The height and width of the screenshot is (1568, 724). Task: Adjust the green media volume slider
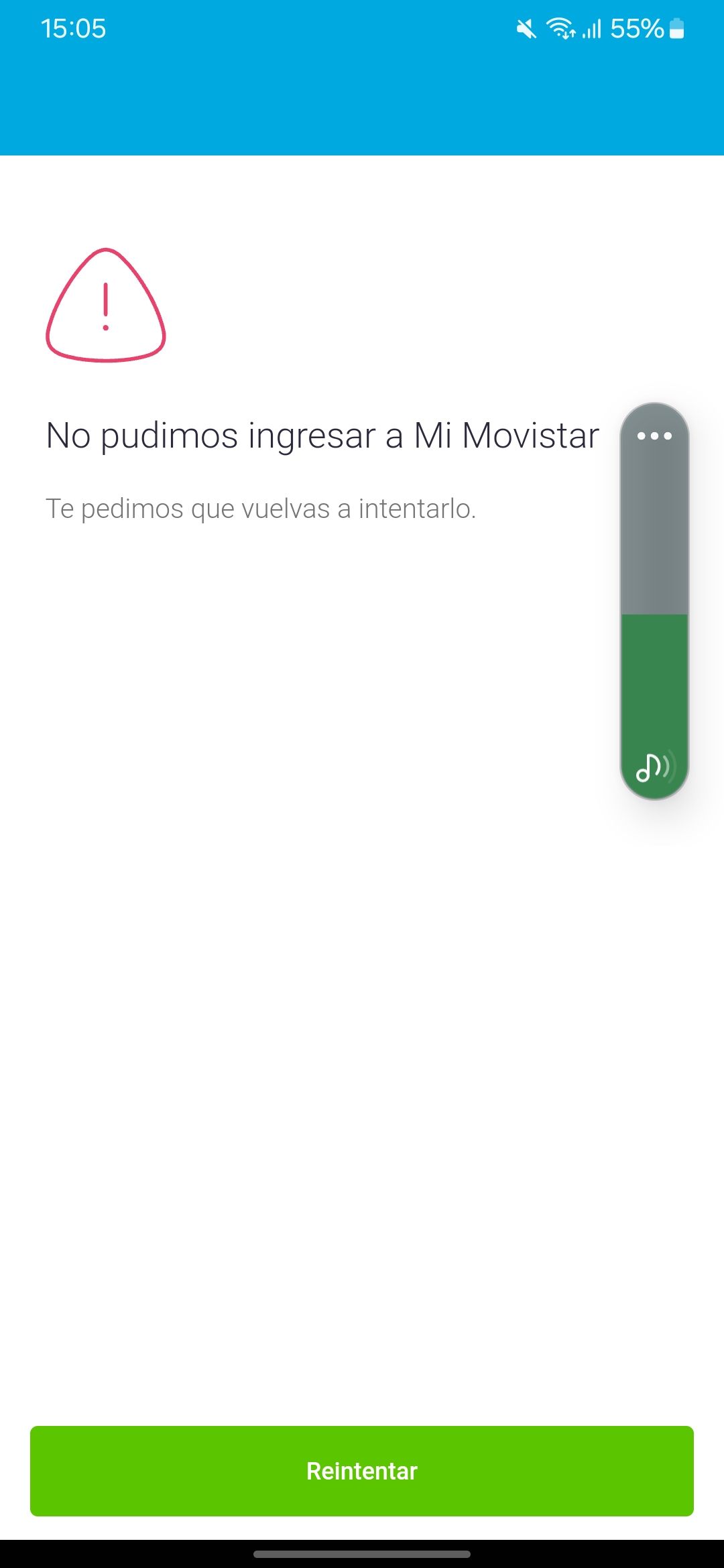(x=654, y=704)
